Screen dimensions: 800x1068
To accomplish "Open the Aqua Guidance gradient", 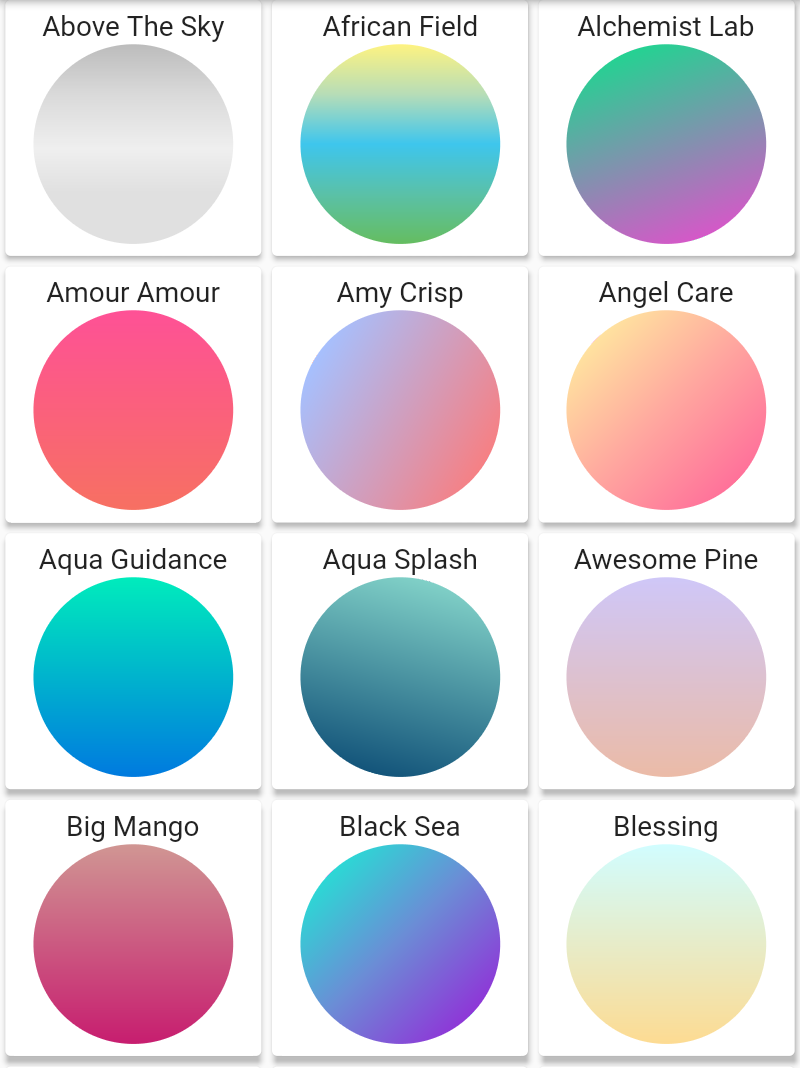I will point(133,661).
